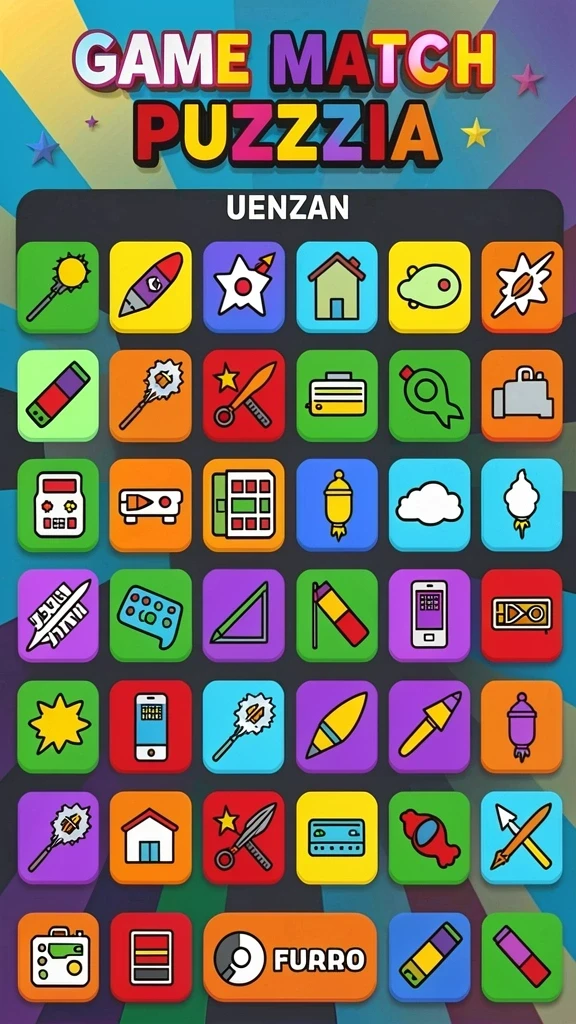Tap the yellow pencil tile on purple
Screen dimensions: 576x1024
[x=430, y=726]
